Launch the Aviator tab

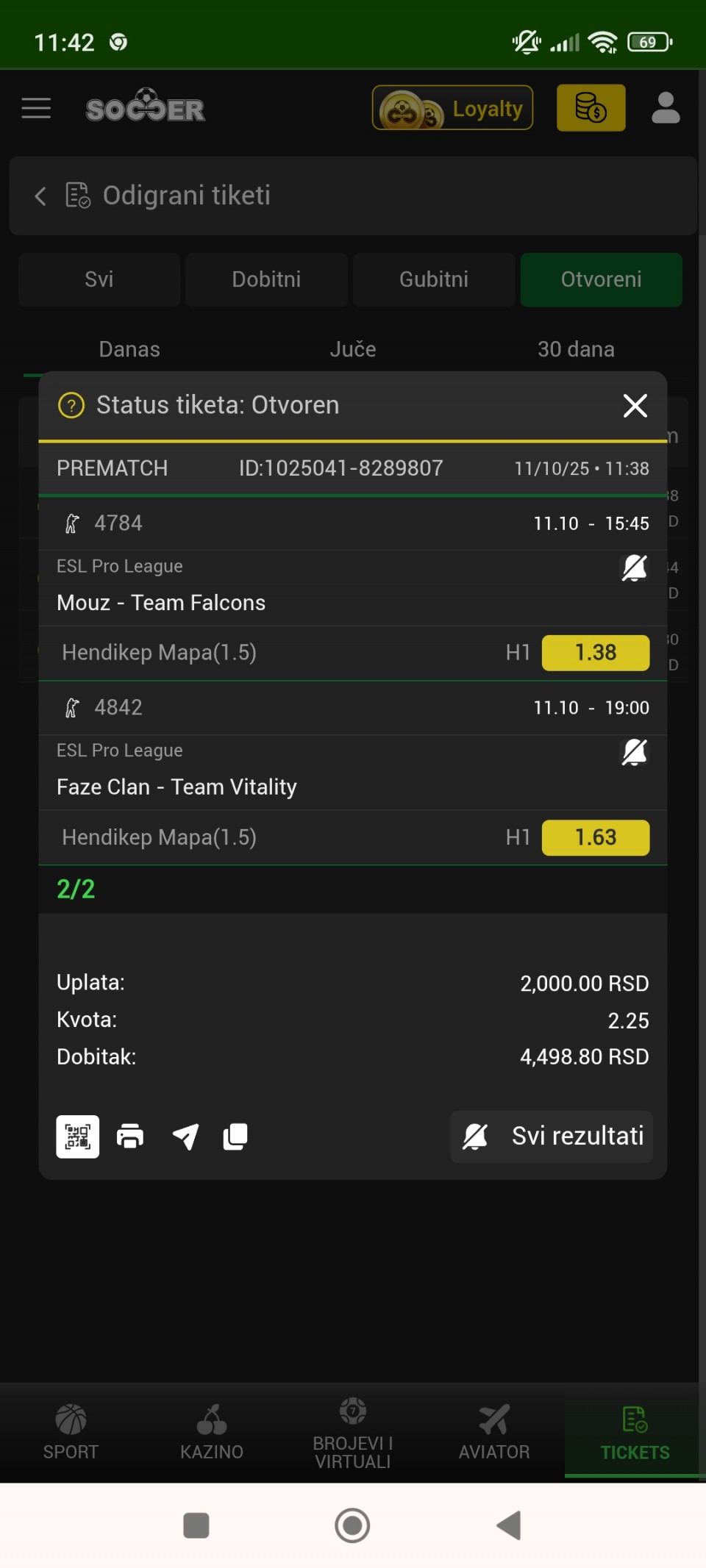point(494,1432)
